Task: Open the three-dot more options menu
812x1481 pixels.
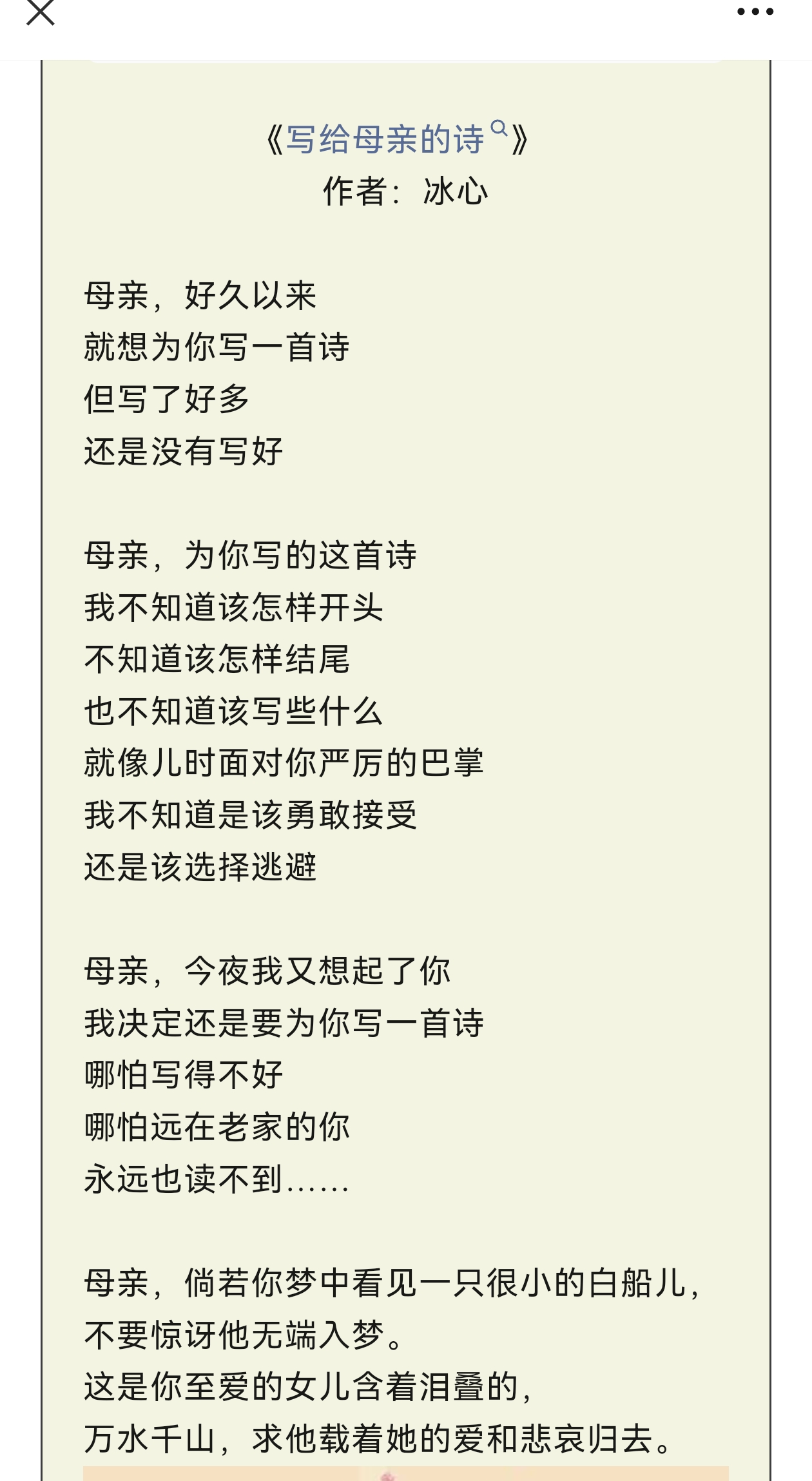Action: pyautogui.click(x=755, y=12)
